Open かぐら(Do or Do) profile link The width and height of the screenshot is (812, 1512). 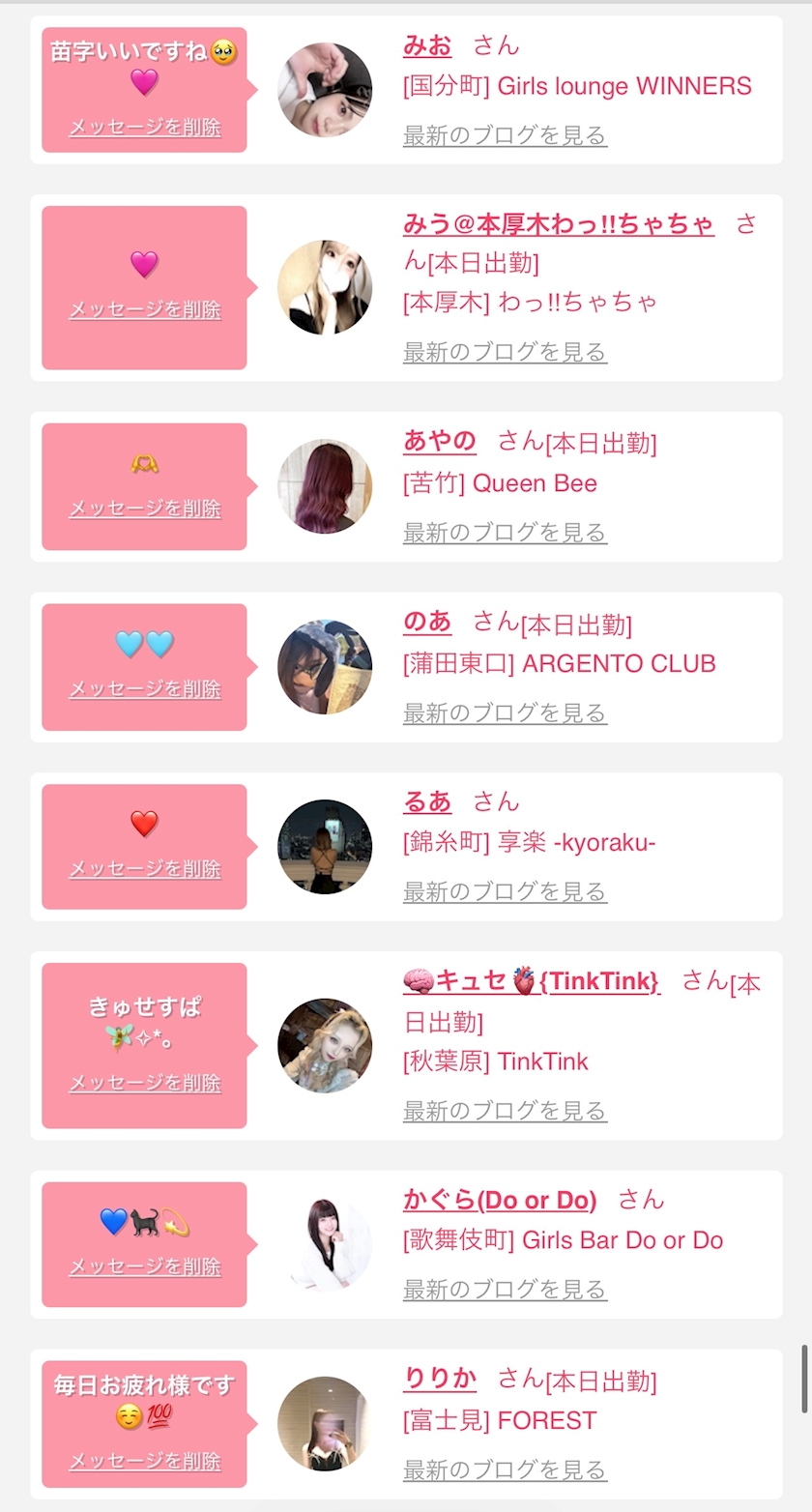(500, 1200)
